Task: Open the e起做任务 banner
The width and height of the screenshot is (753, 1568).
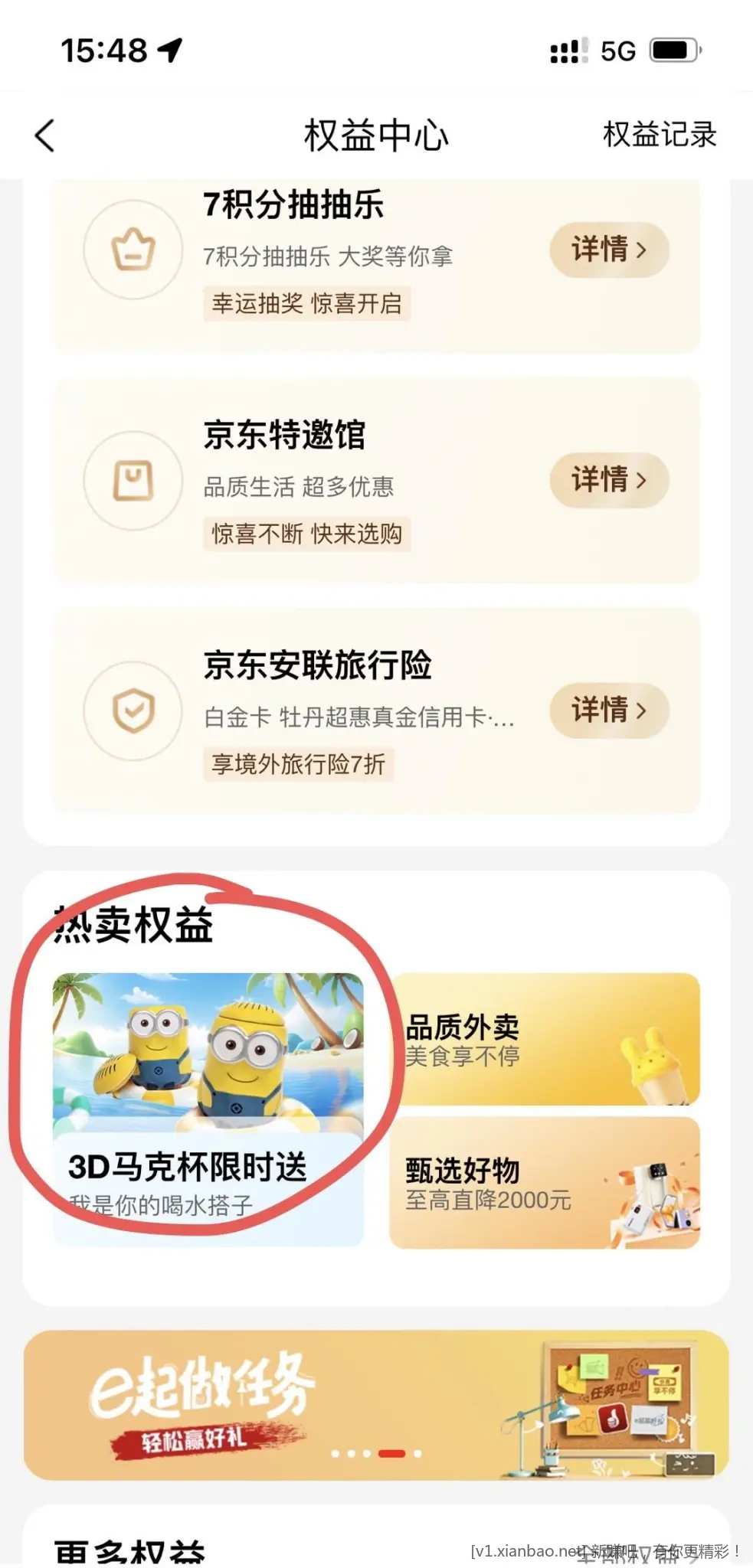Action: pos(375,1404)
